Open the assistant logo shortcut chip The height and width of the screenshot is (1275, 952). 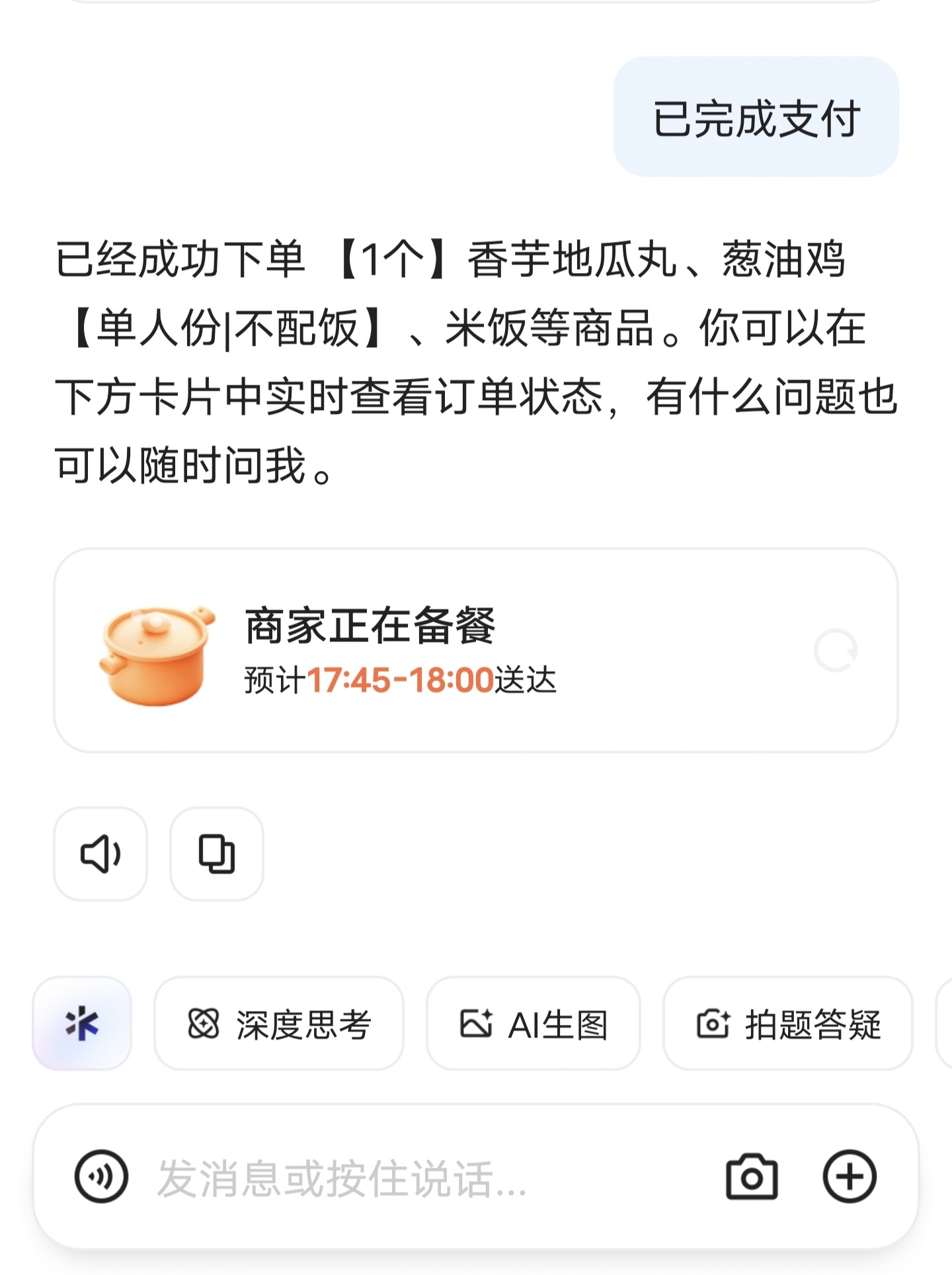pyautogui.click(x=82, y=1023)
